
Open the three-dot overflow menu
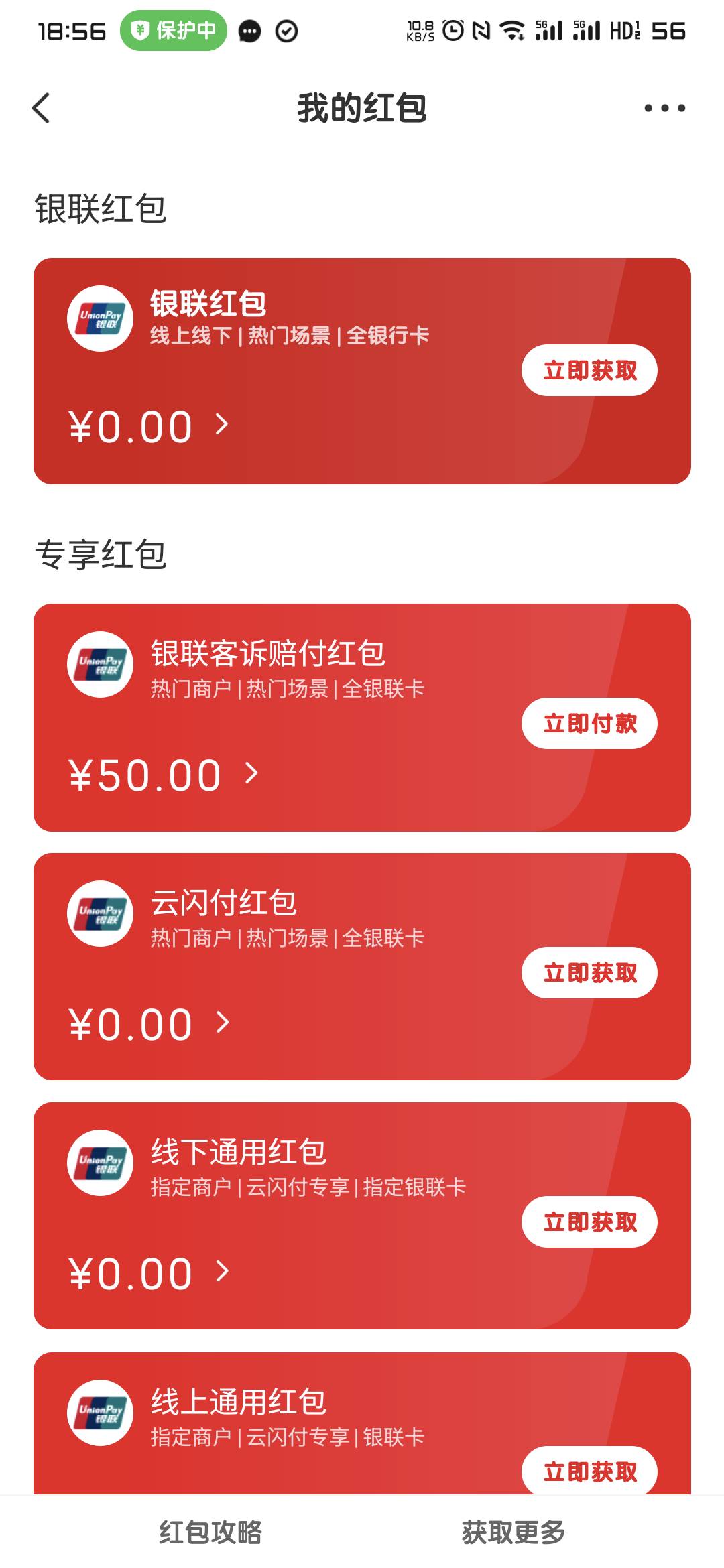[x=664, y=108]
